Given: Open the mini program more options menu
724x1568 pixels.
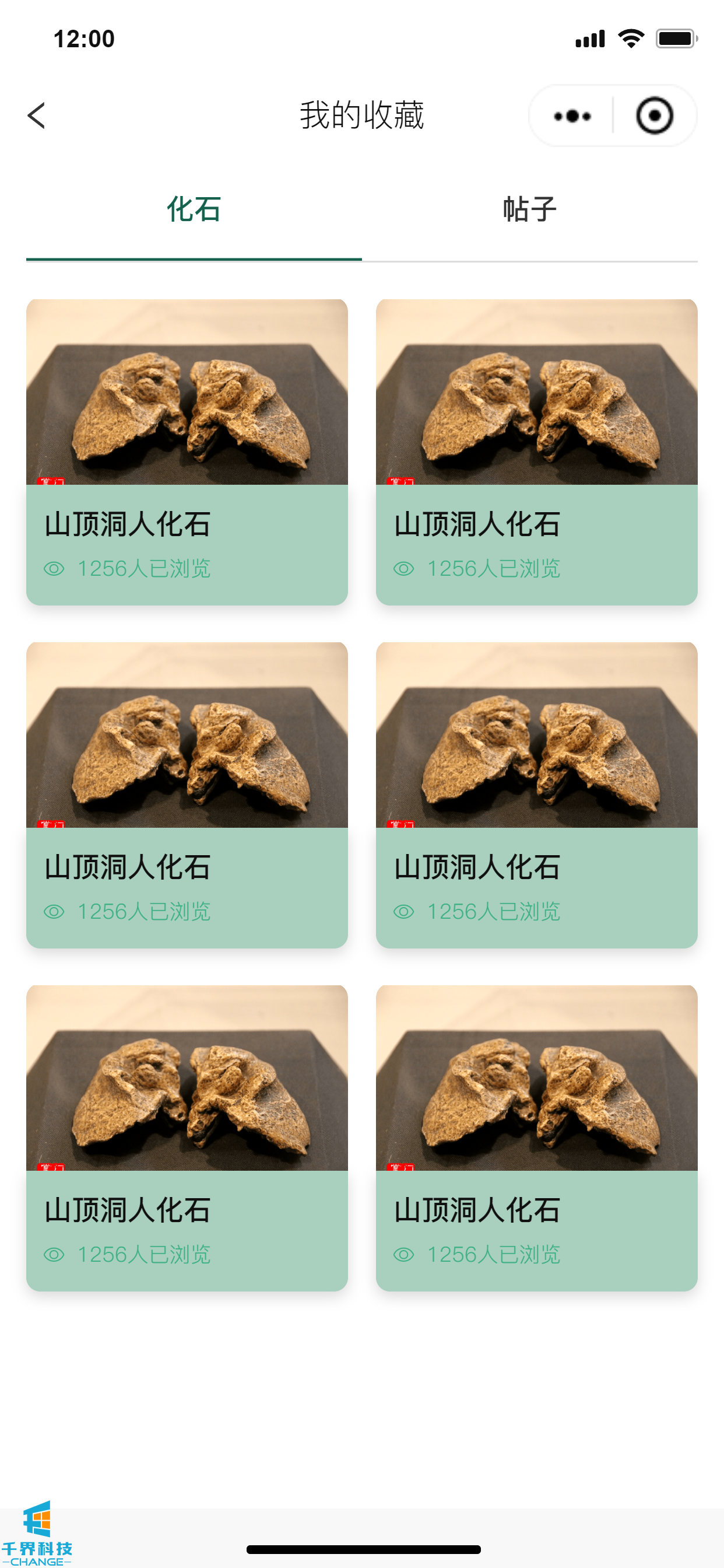Looking at the screenshot, I should tap(572, 116).
